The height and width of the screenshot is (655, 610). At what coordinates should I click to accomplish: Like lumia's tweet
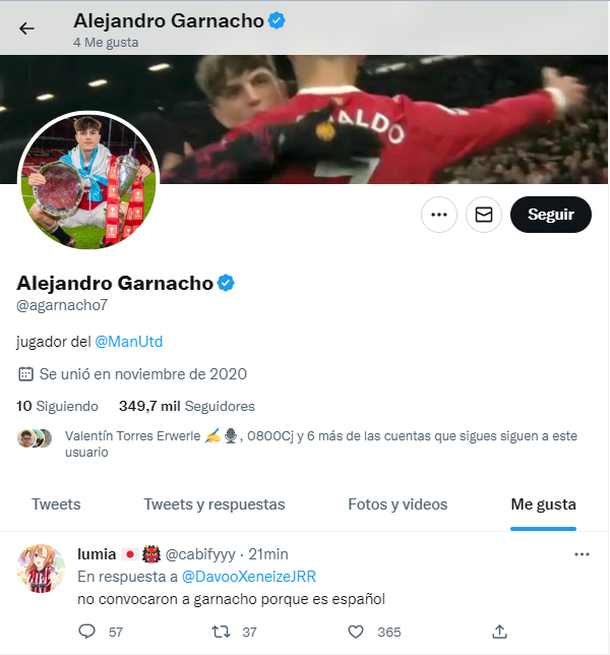point(356,631)
